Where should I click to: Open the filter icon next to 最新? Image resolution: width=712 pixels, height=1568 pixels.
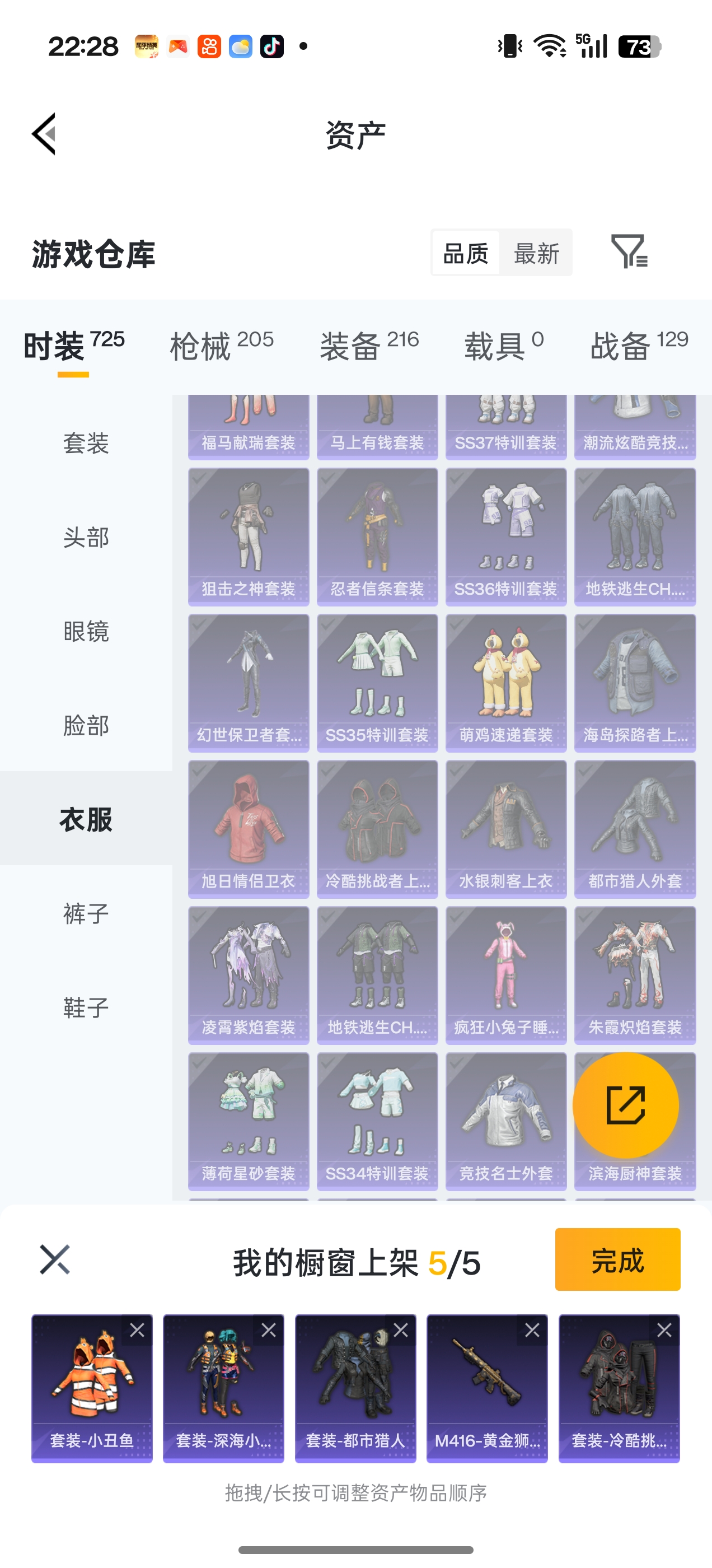629,251
